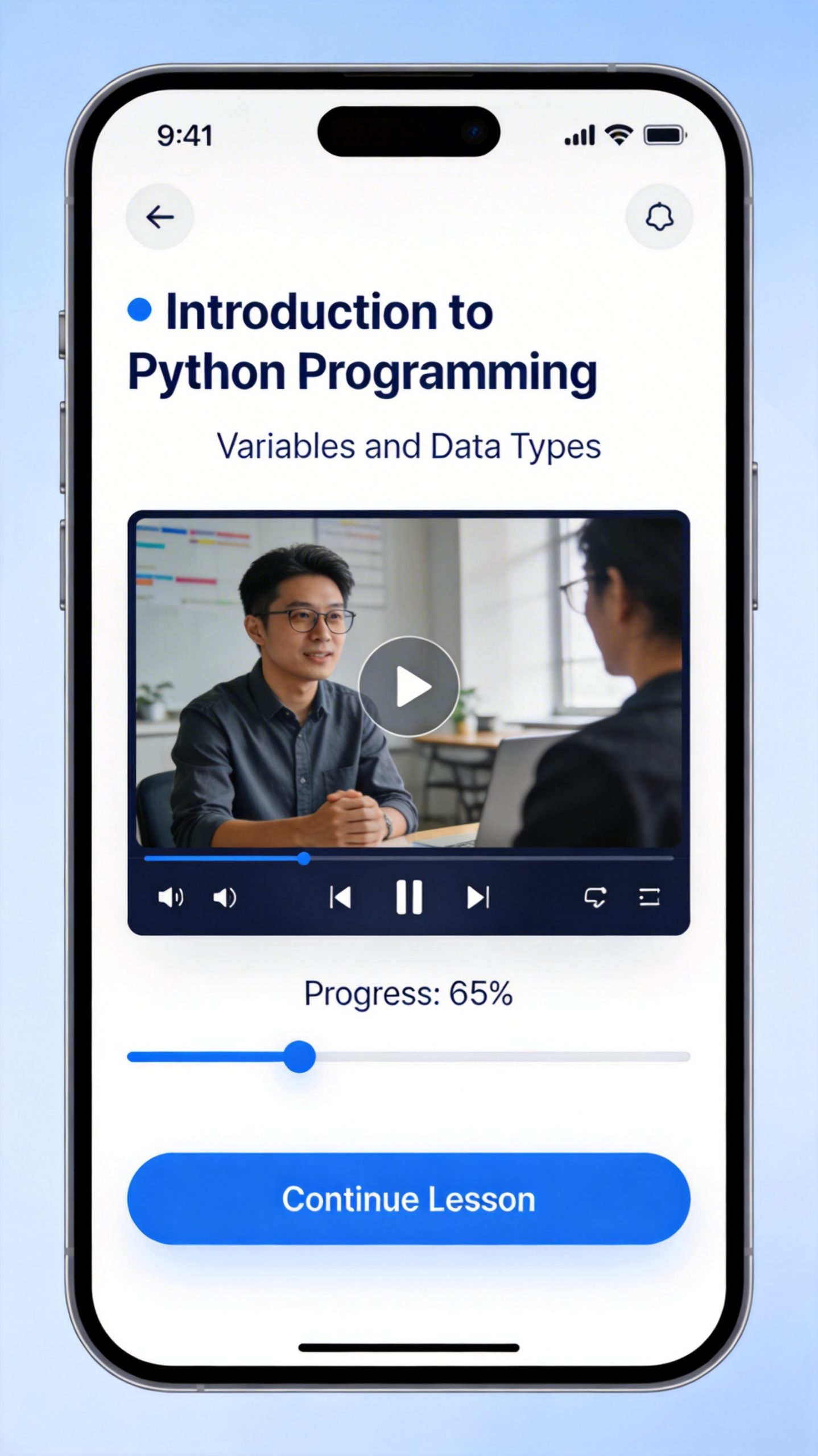Open the playlist queue icon
This screenshot has width=818, height=1456.
pyautogui.click(x=649, y=897)
